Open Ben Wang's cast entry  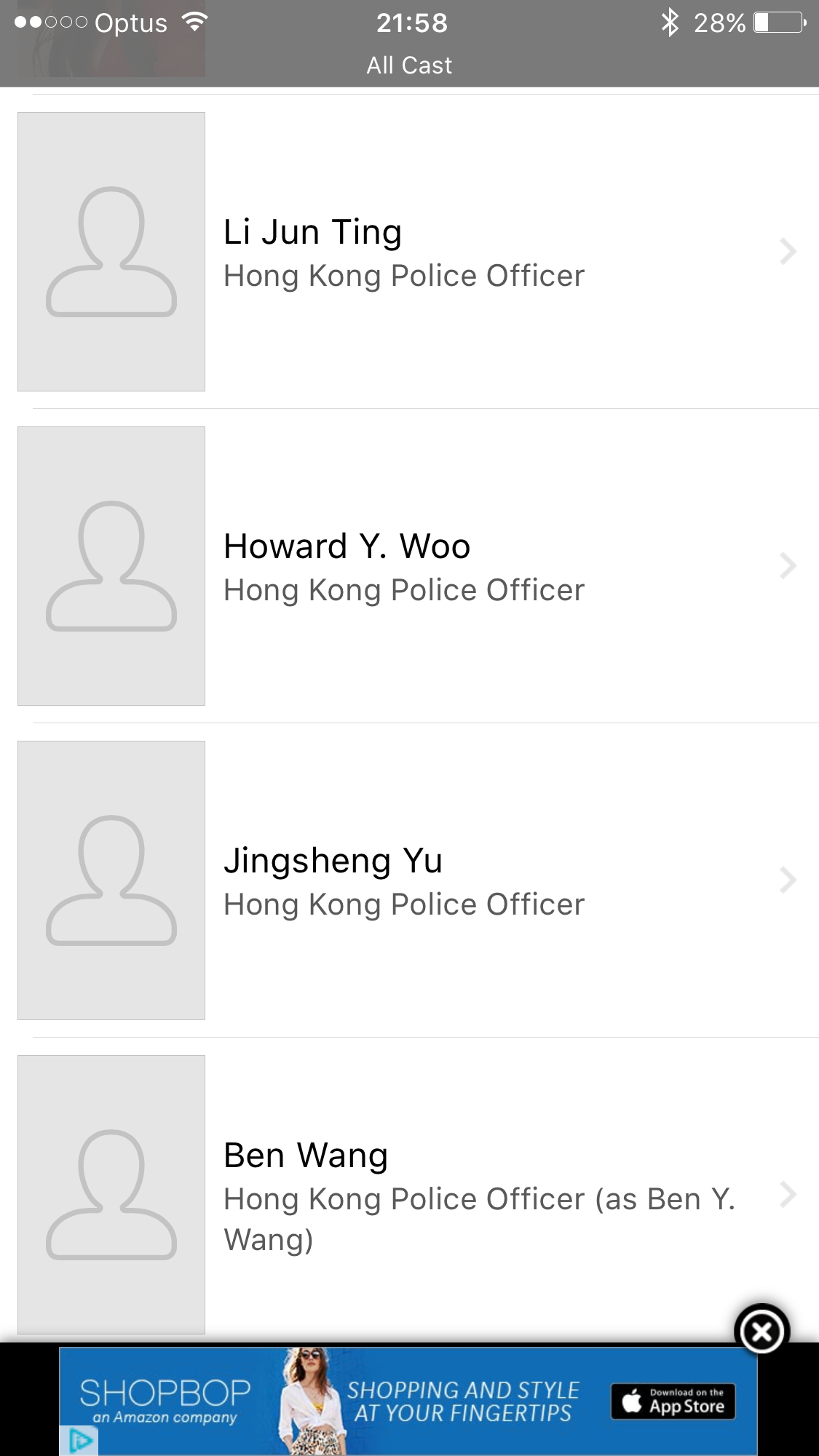pos(408,1195)
